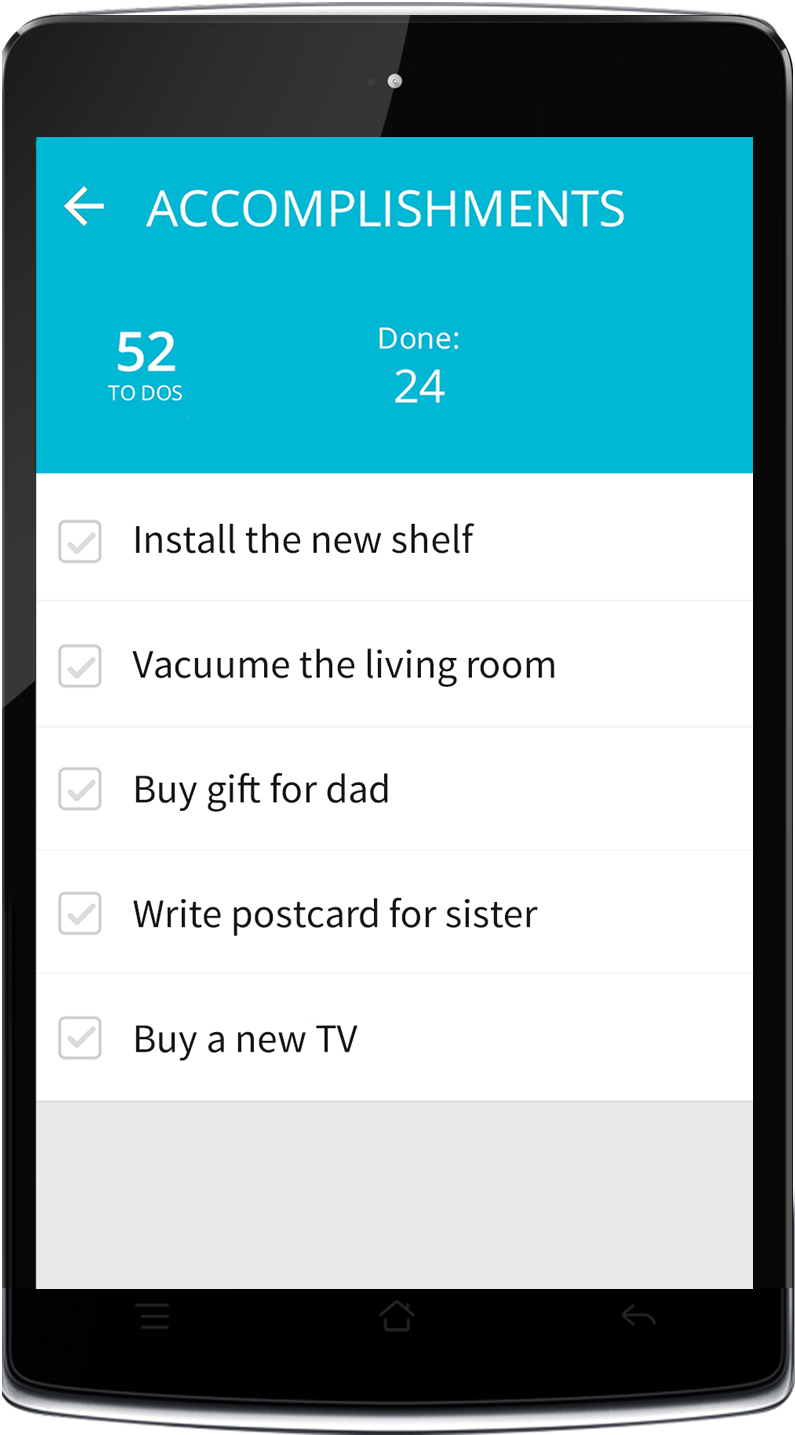Uncheck the Buy a new TV checkbox
The image size is (795, 1435).
coord(80,1038)
